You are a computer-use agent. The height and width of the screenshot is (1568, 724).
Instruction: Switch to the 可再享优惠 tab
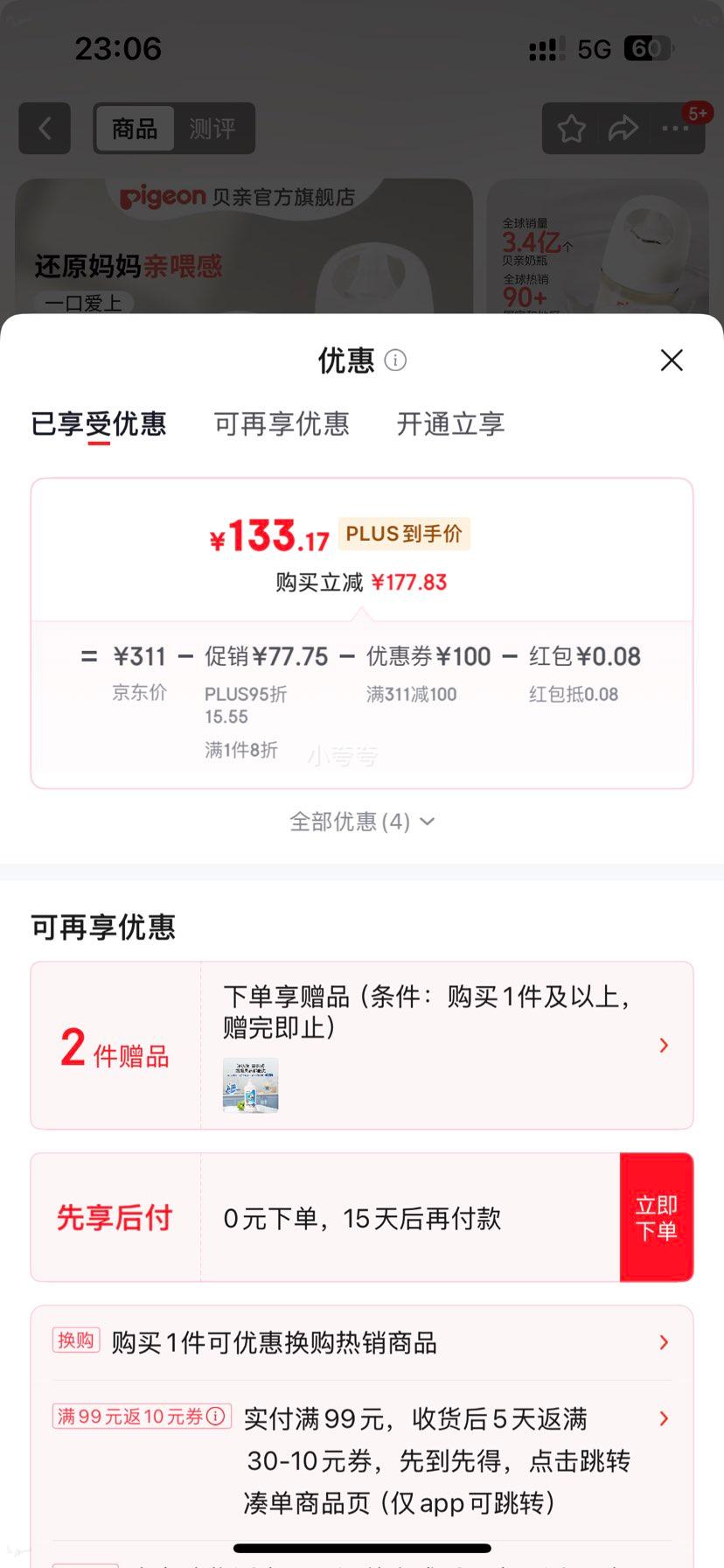pos(282,424)
